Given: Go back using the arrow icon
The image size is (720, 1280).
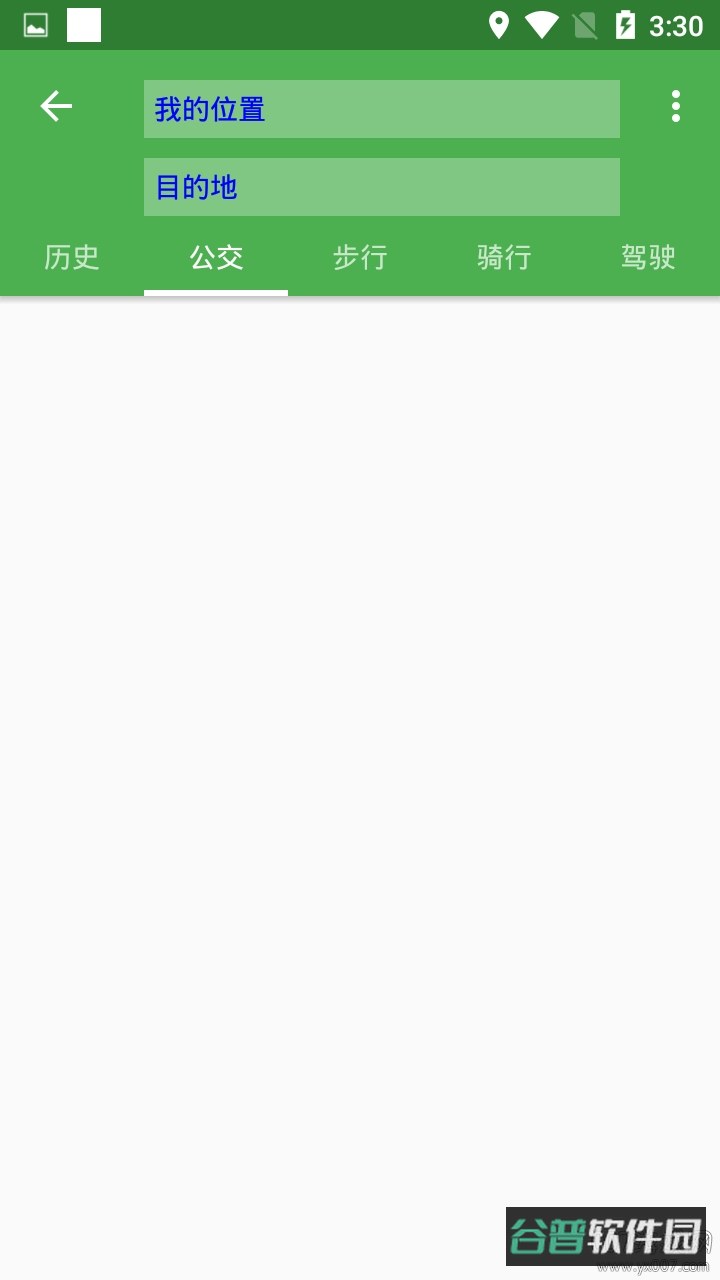Looking at the screenshot, I should tap(56, 106).
